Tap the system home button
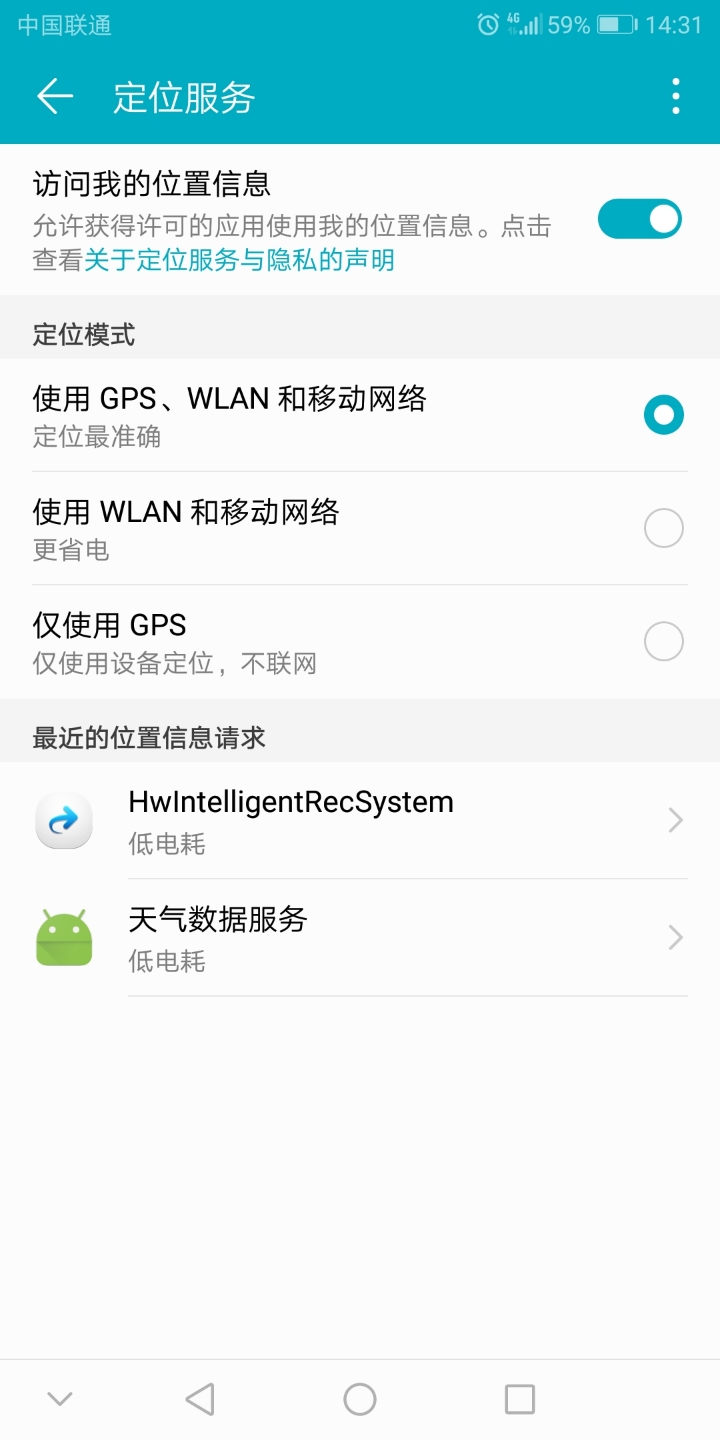 click(360, 1399)
